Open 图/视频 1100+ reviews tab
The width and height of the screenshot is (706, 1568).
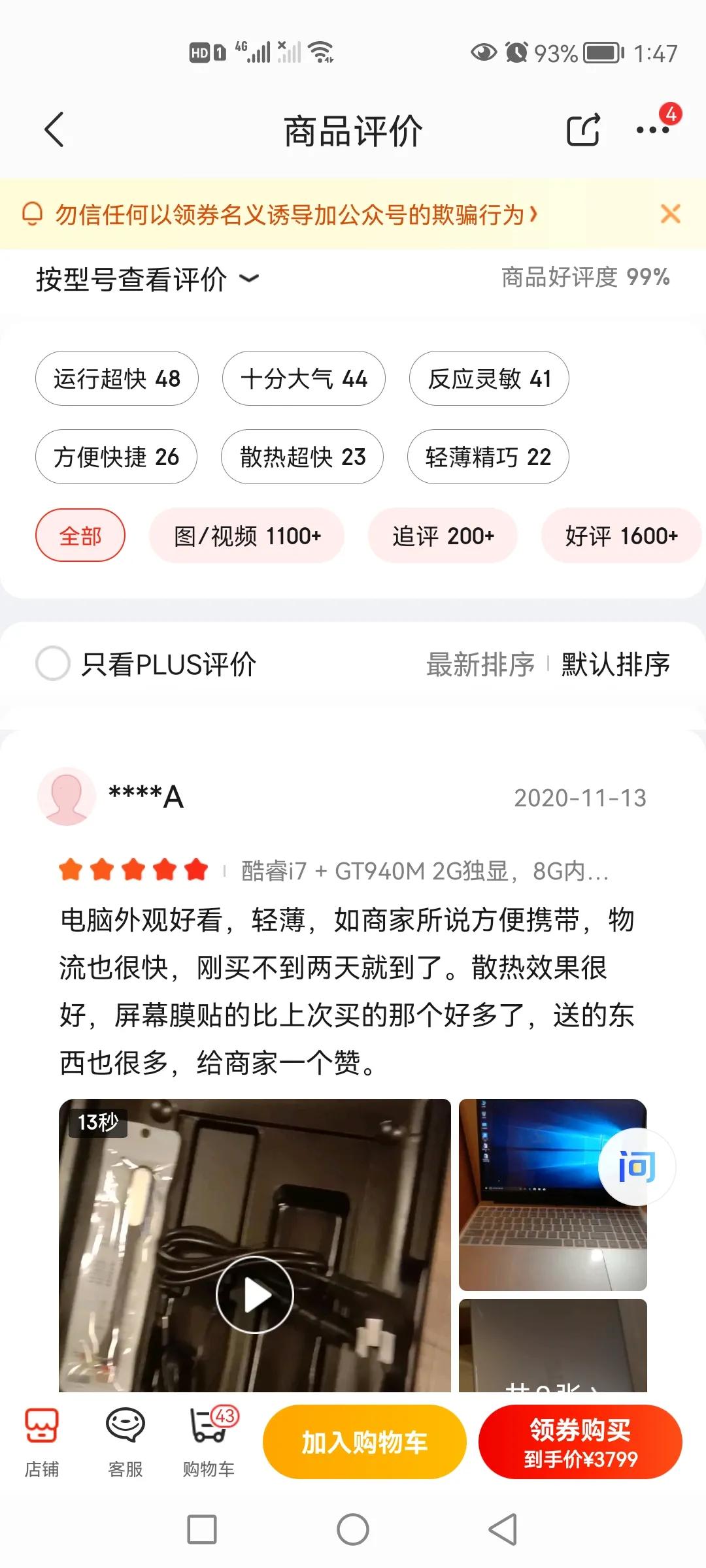pos(247,535)
